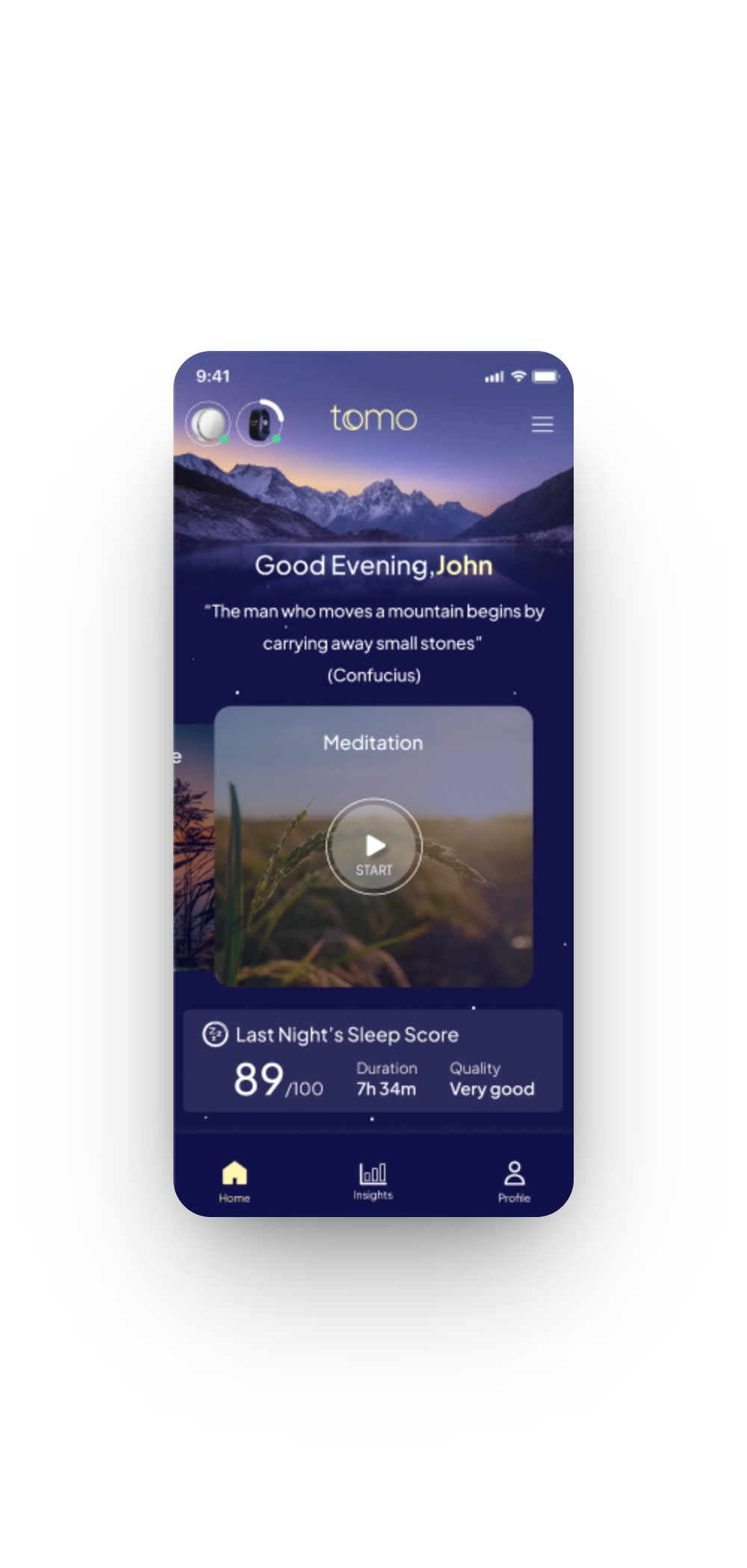Open the wristband device status icon
This screenshot has height=1568, width=747.
(x=259, y=423)
